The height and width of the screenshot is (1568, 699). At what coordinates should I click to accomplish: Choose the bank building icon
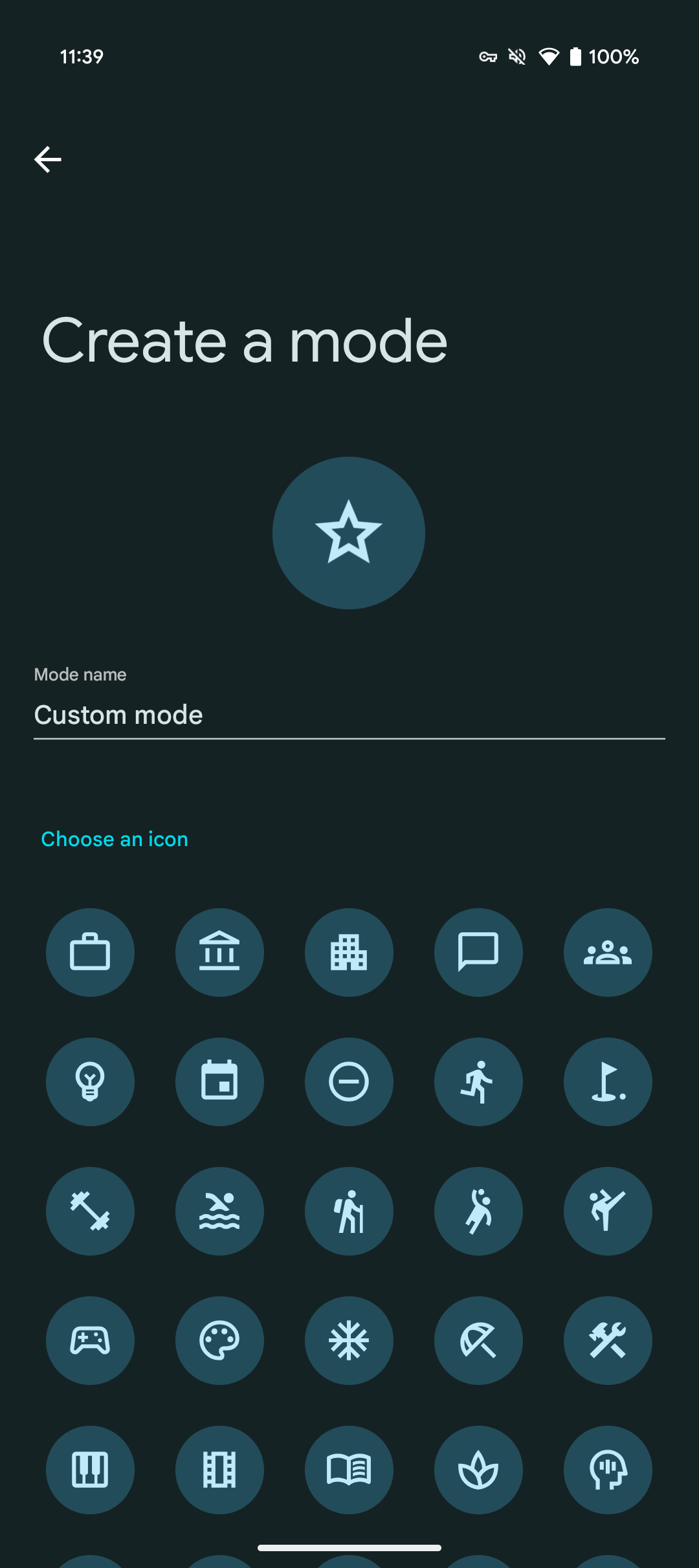click(219, 952)
